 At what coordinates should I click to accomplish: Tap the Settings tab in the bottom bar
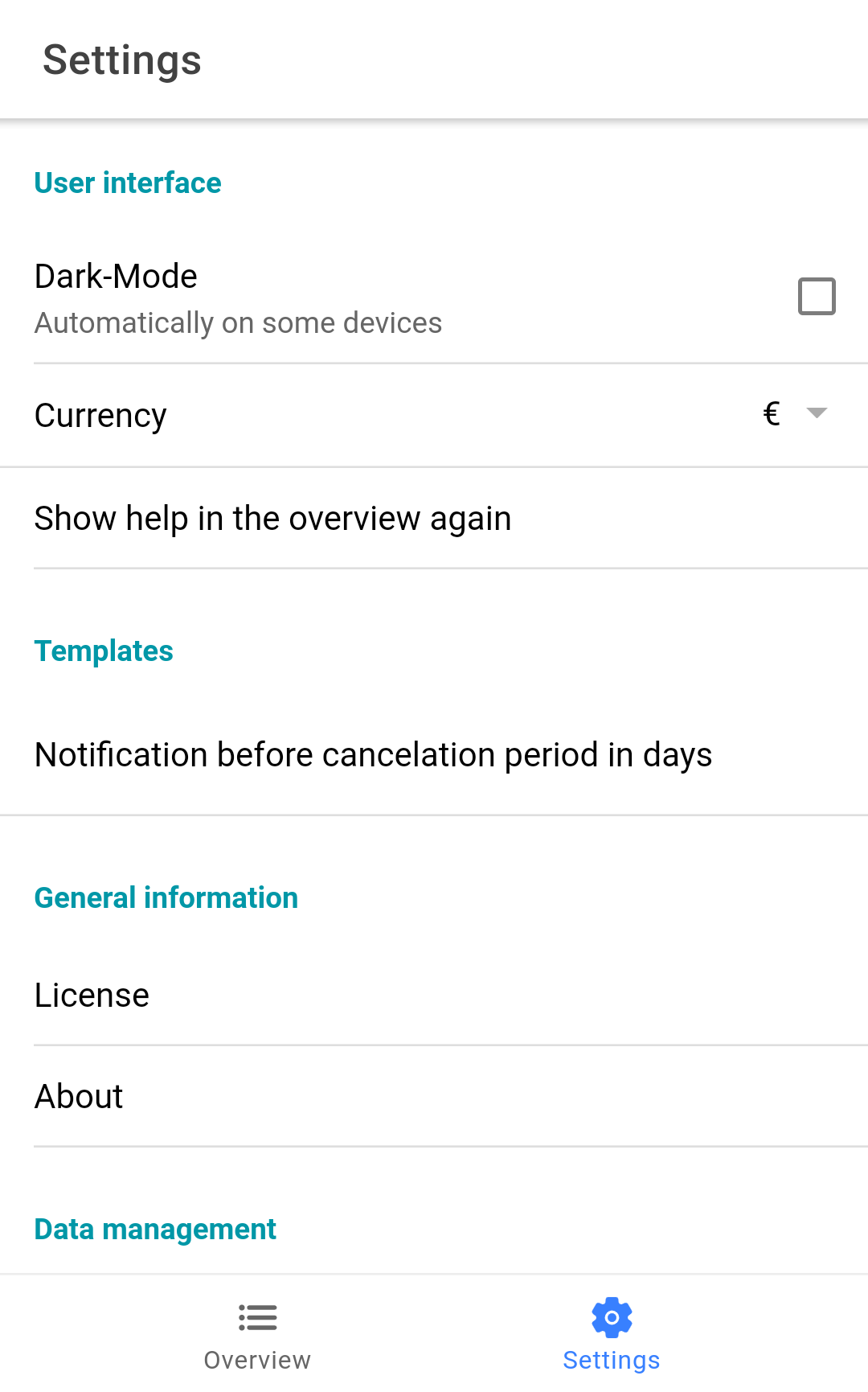click(x=612, y=1334)
